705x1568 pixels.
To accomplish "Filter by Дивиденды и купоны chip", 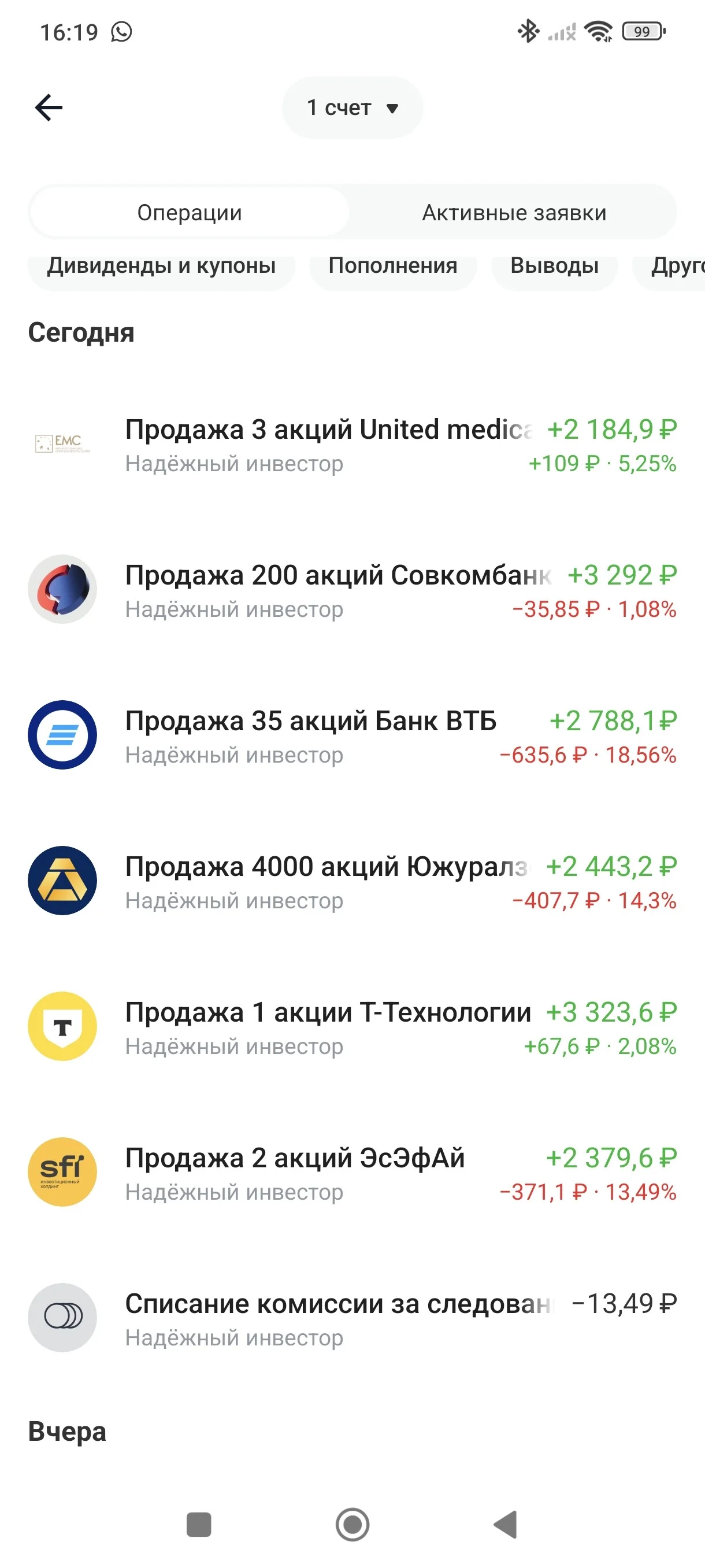I will click(x=161, y=266).
